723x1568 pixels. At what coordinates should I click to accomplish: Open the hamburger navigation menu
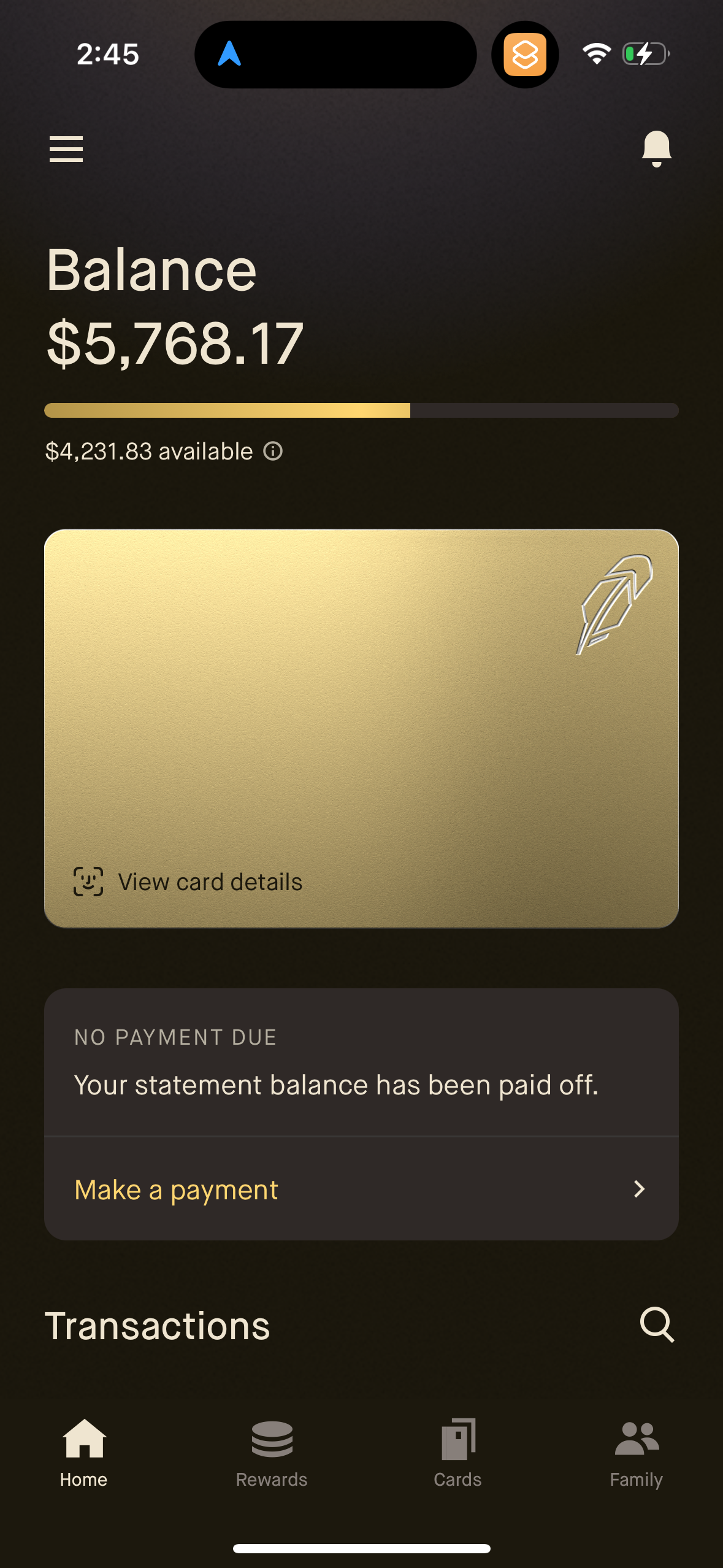pos(65,149)
